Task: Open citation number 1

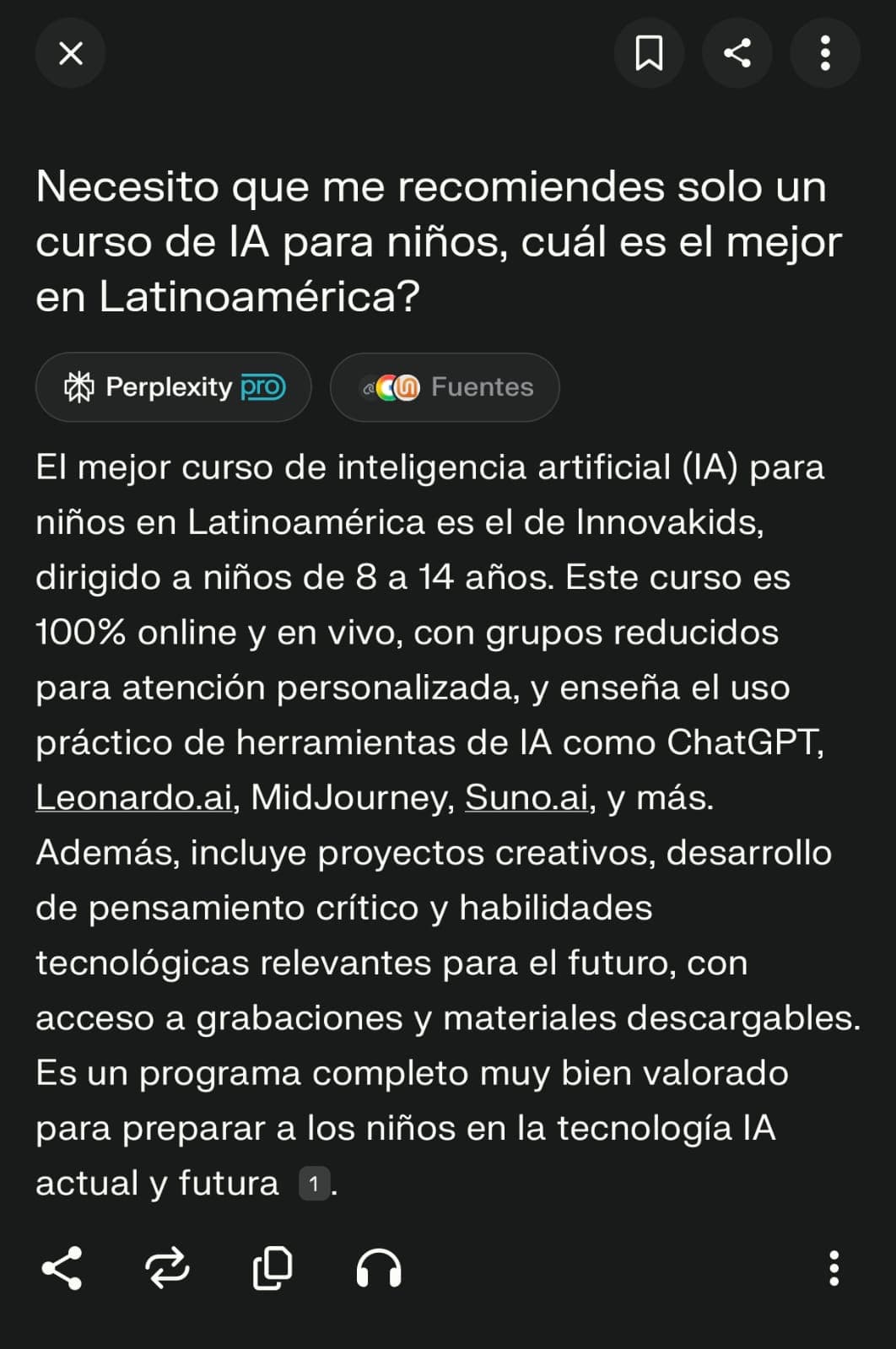Action: tap(314, 1184)
